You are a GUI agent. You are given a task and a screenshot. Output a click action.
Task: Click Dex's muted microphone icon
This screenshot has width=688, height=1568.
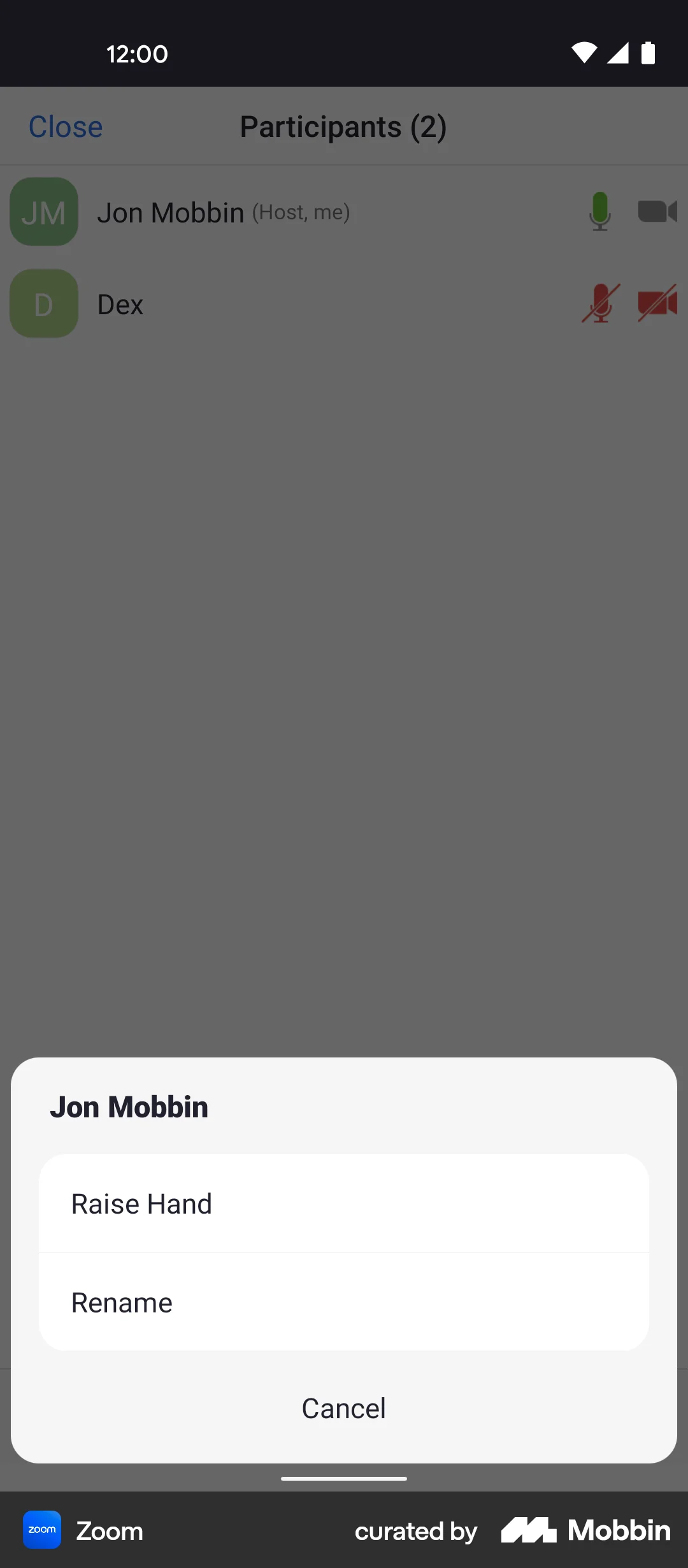click(599, 304)
